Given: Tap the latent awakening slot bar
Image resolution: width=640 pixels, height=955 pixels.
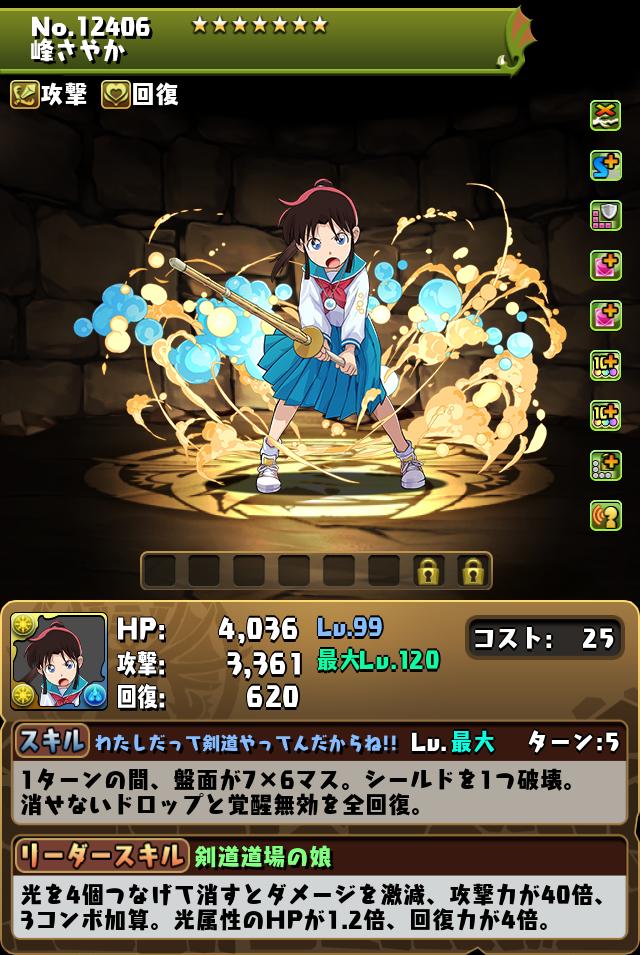Looking at the screenshot, I should (316, 571).
